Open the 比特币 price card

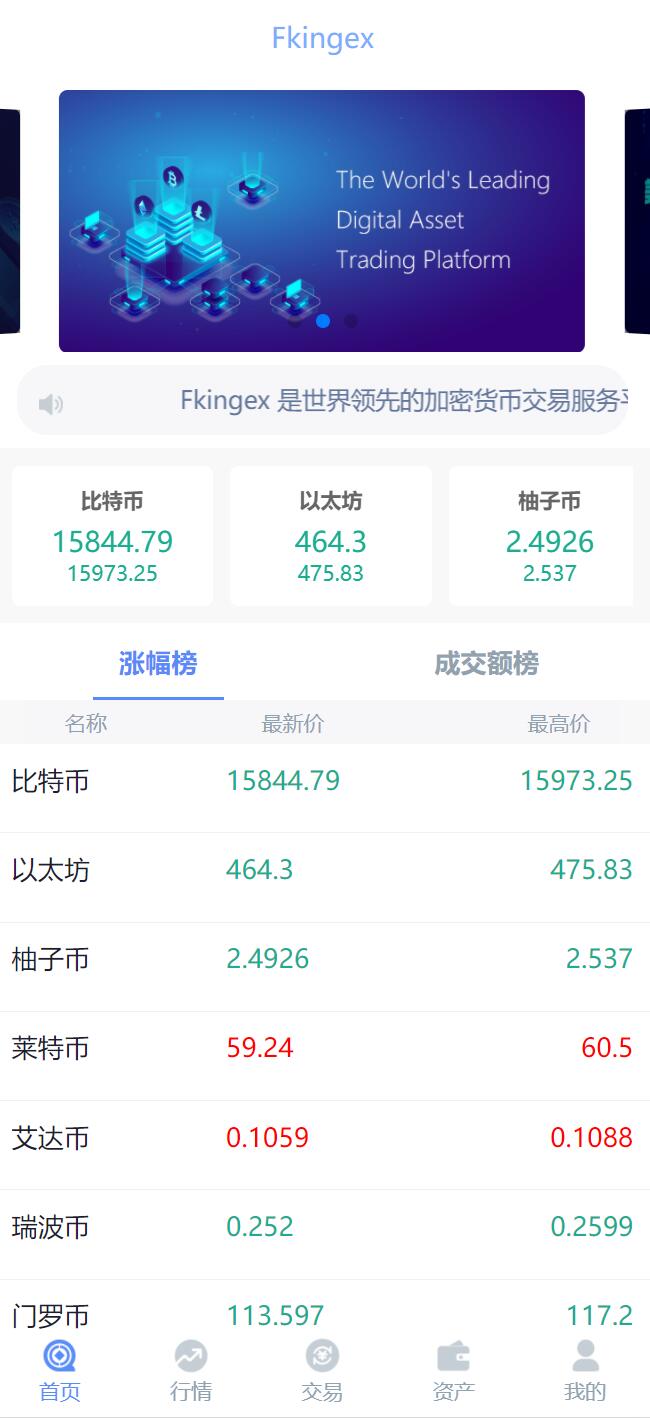point(112,536)
